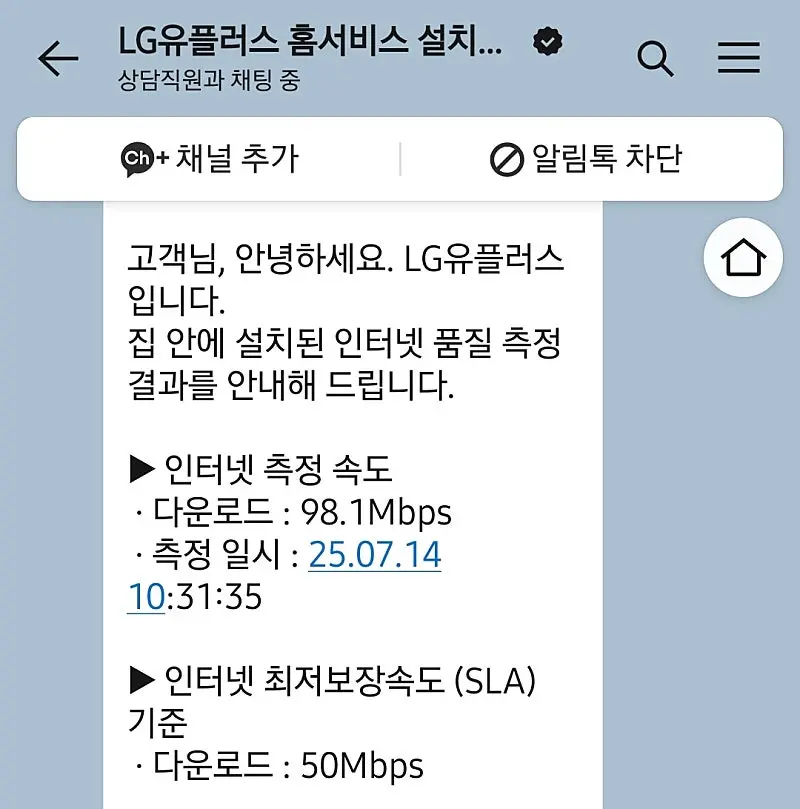Screen dimensions: 800x809
Task: Open the chat room hamburger menu
Action: [739, 59]
